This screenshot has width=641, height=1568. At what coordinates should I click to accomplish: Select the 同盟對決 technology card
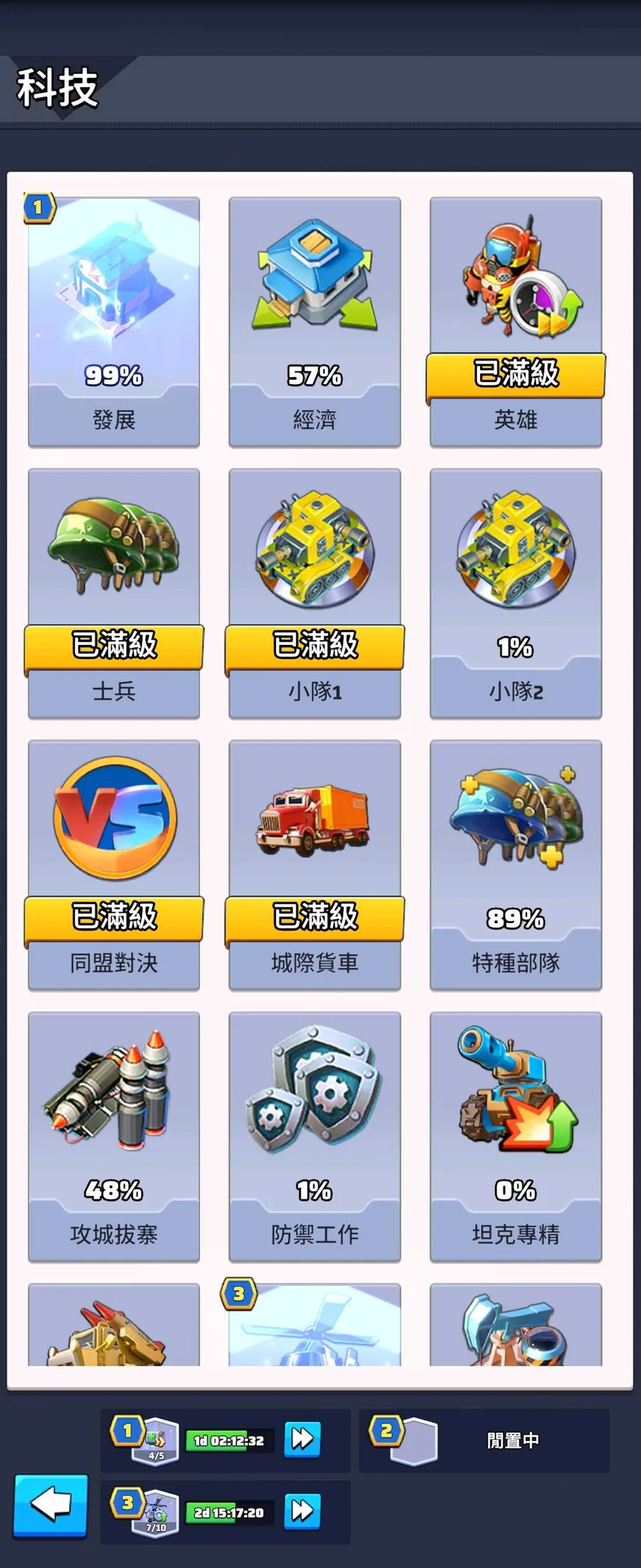click(114, 865)
